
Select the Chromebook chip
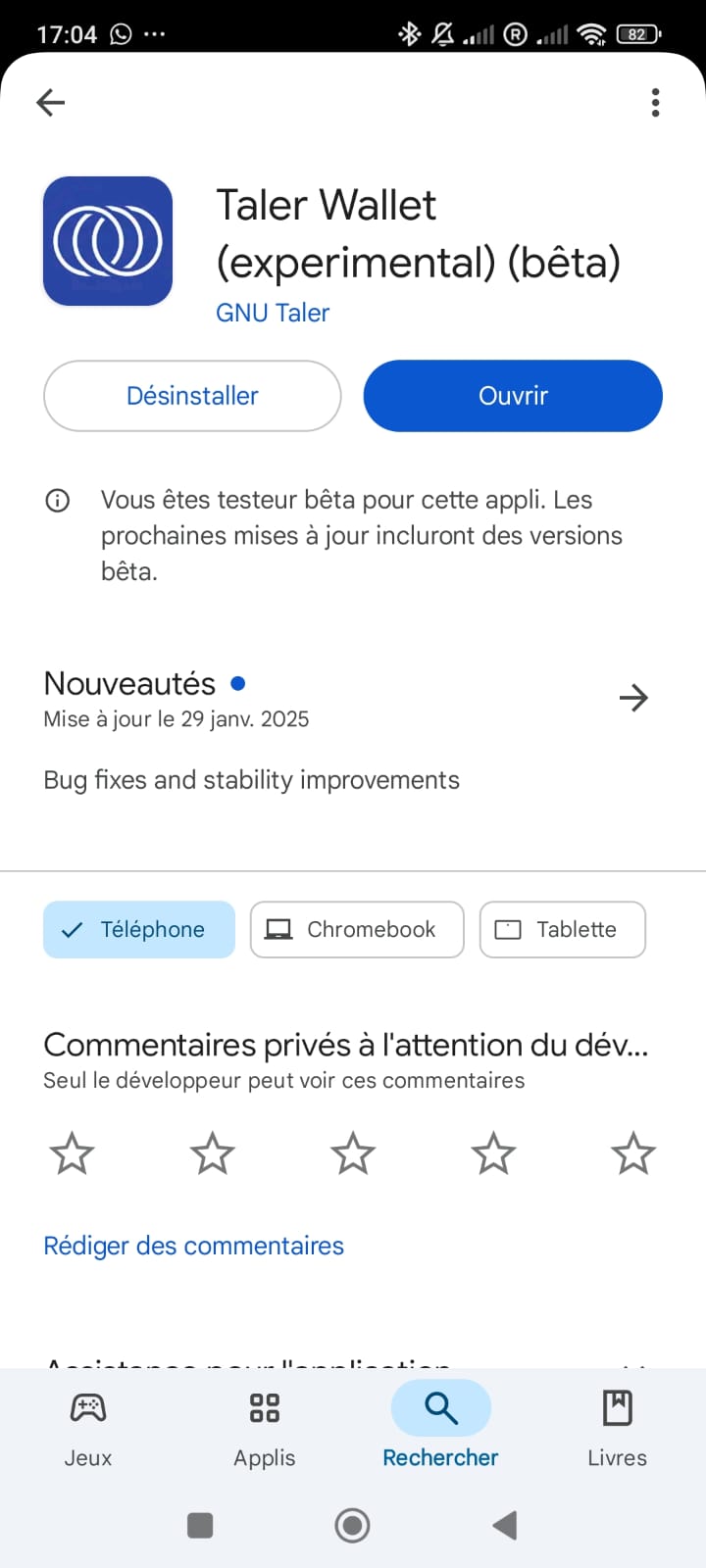(357, 929)
